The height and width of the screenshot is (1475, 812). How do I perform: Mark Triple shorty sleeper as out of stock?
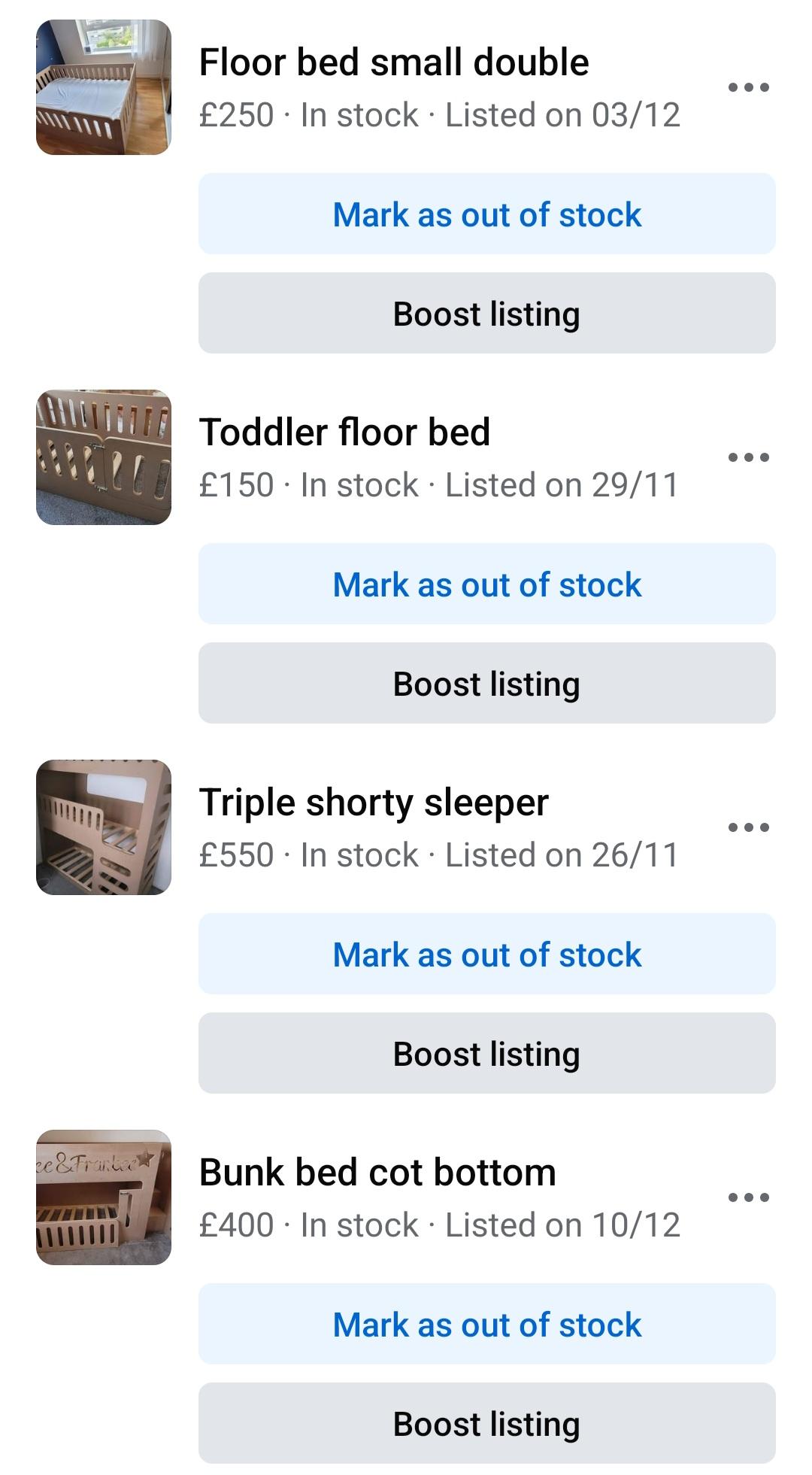pyautogui.click(x=487, y=955)
